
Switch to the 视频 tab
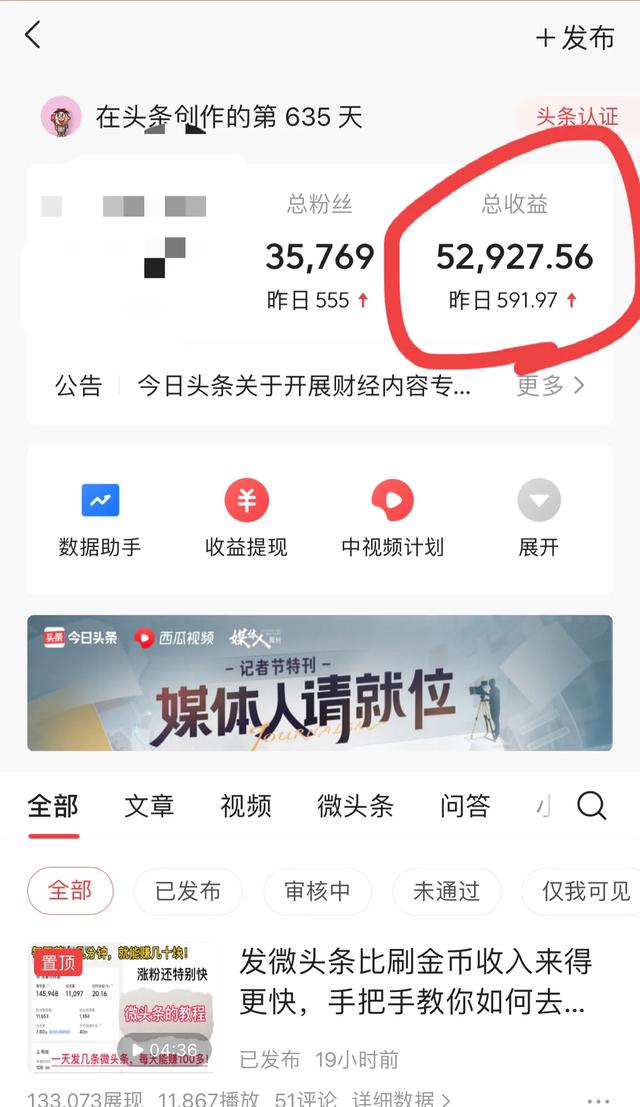246,806
